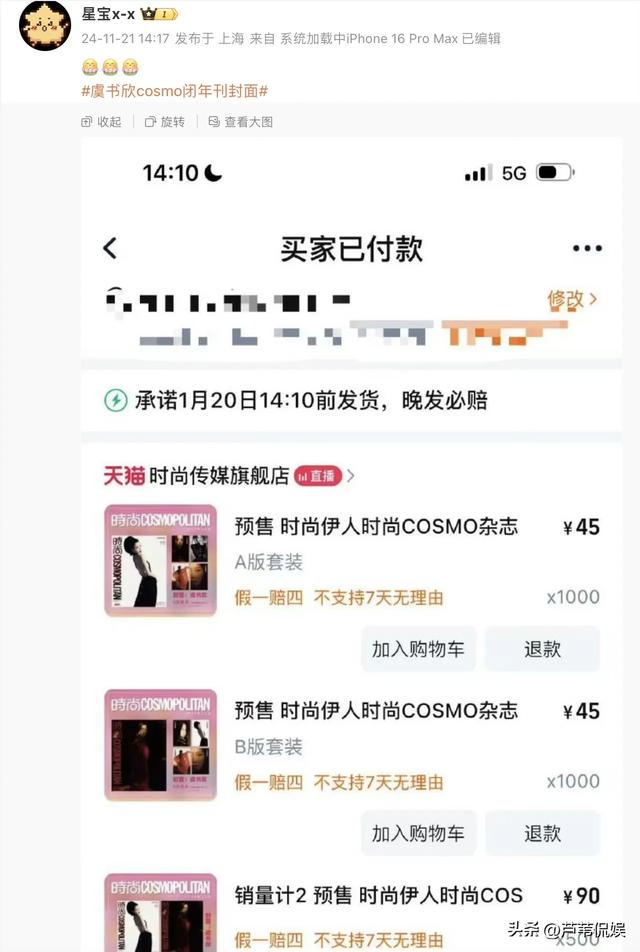View the full-size image via 查看大图
This screenshot has height=952, width=640.
coord(241,122)
